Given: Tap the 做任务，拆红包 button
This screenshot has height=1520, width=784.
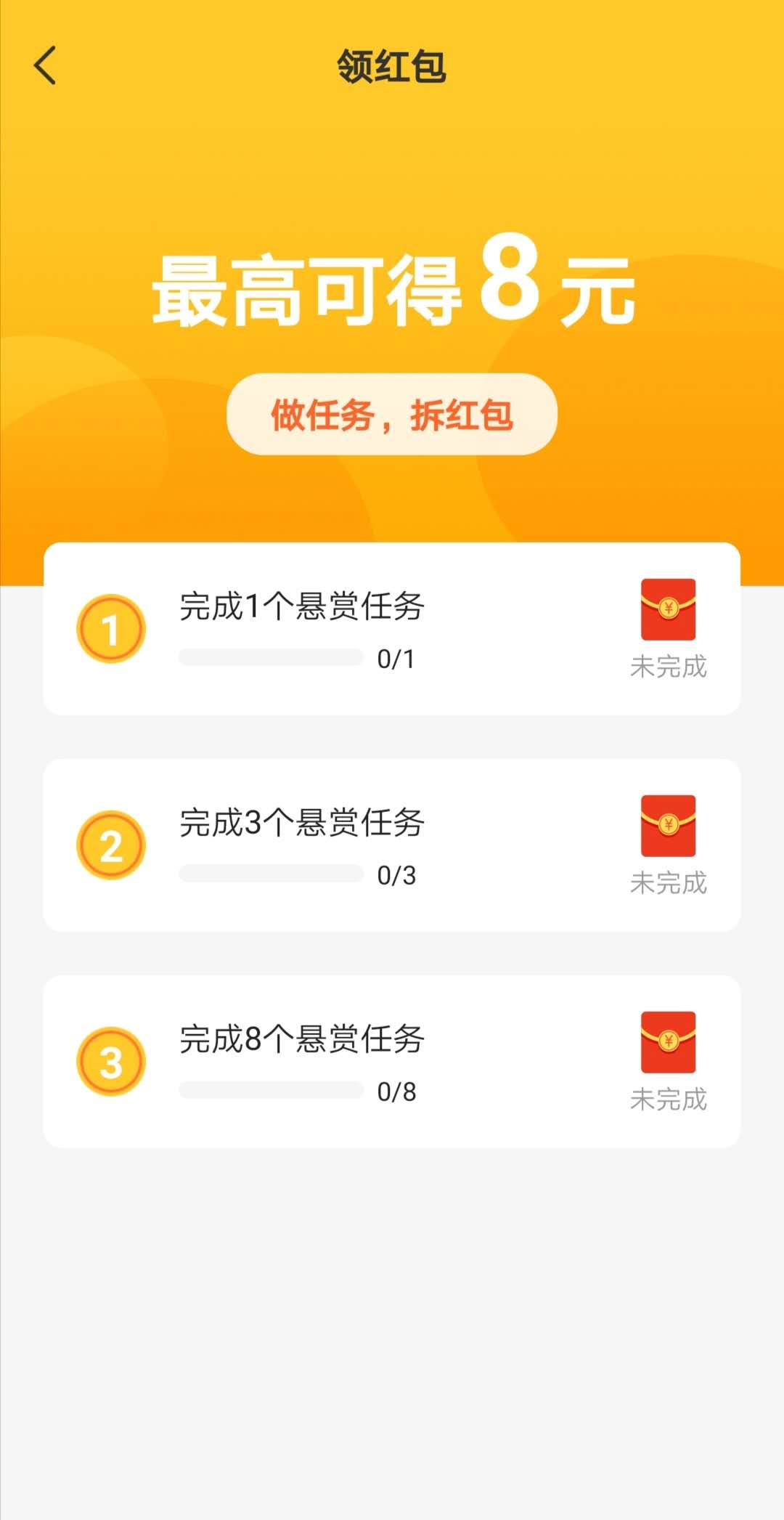Looking at the screenshot, I should [392, 414].
